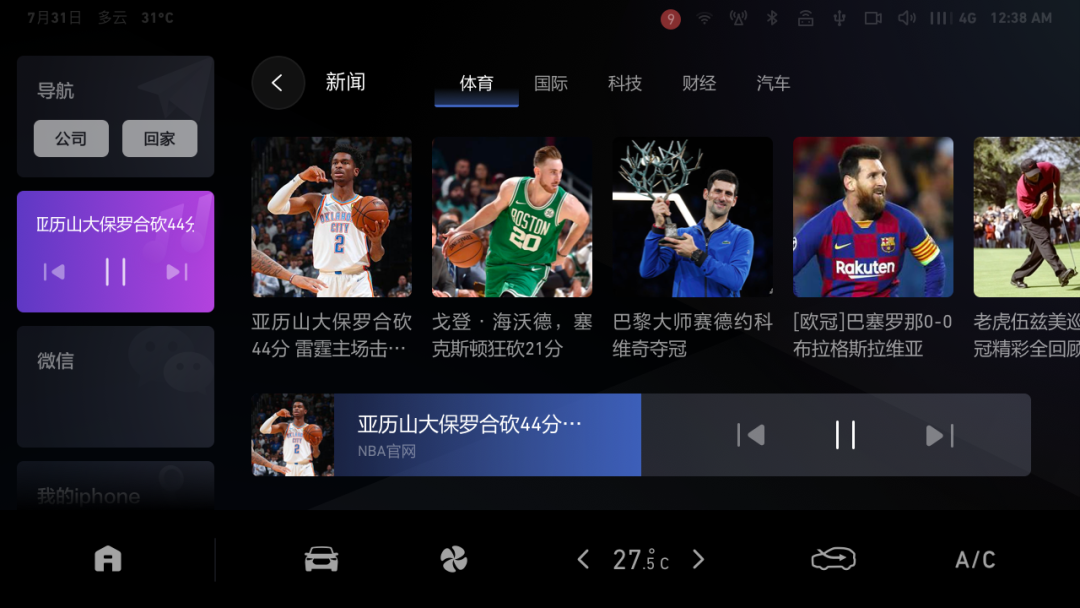Navigate to 公司
The height and width of the screenshot is (608, 1080).
(x=71, y=139)
